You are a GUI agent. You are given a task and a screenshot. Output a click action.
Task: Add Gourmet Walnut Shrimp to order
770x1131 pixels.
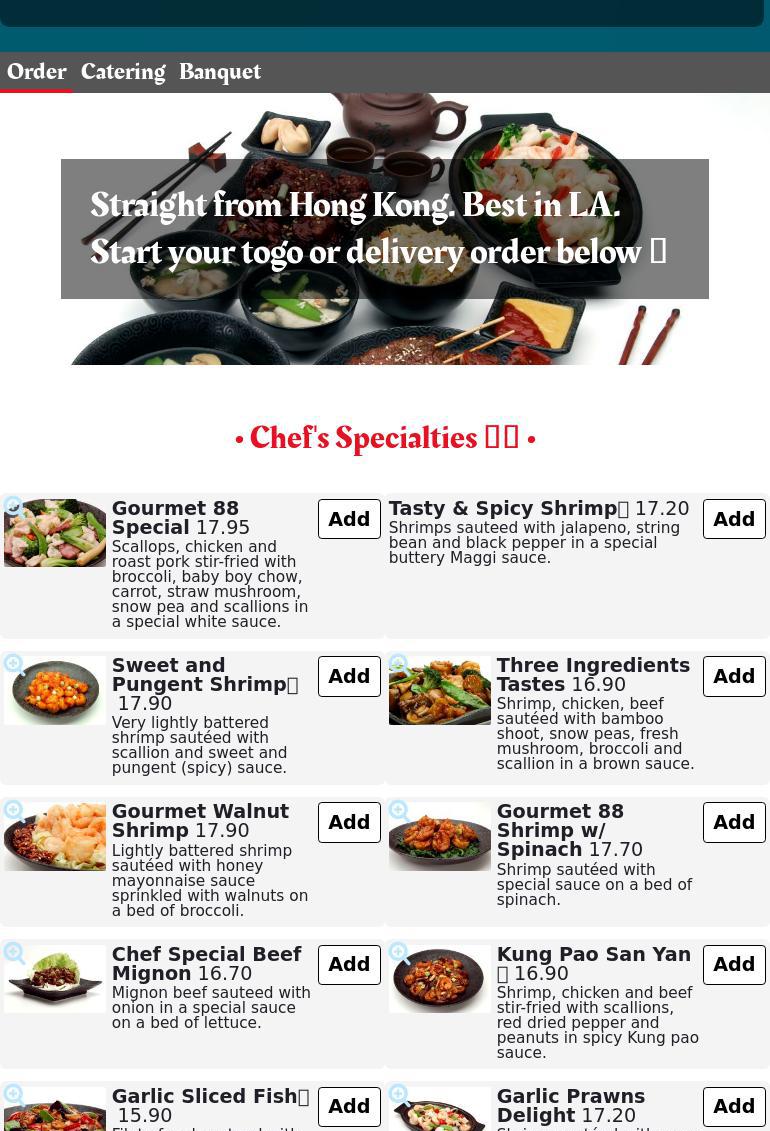pos(349,822)
